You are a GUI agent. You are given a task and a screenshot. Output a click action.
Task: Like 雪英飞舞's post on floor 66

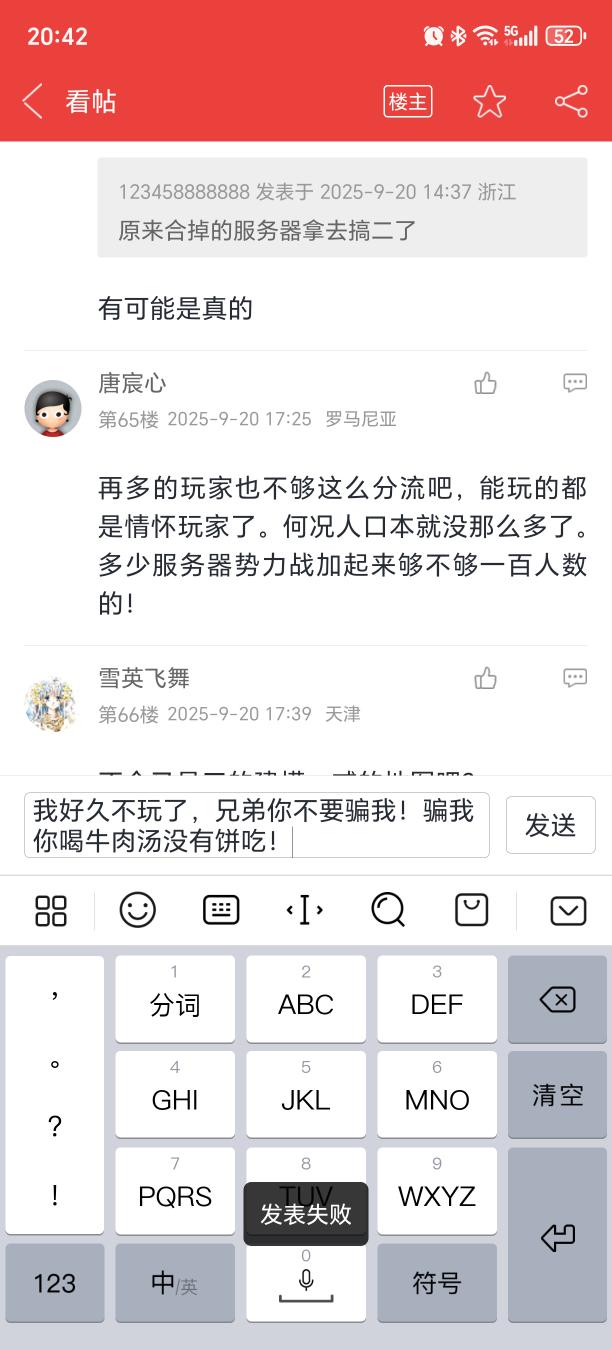[486, 679]
